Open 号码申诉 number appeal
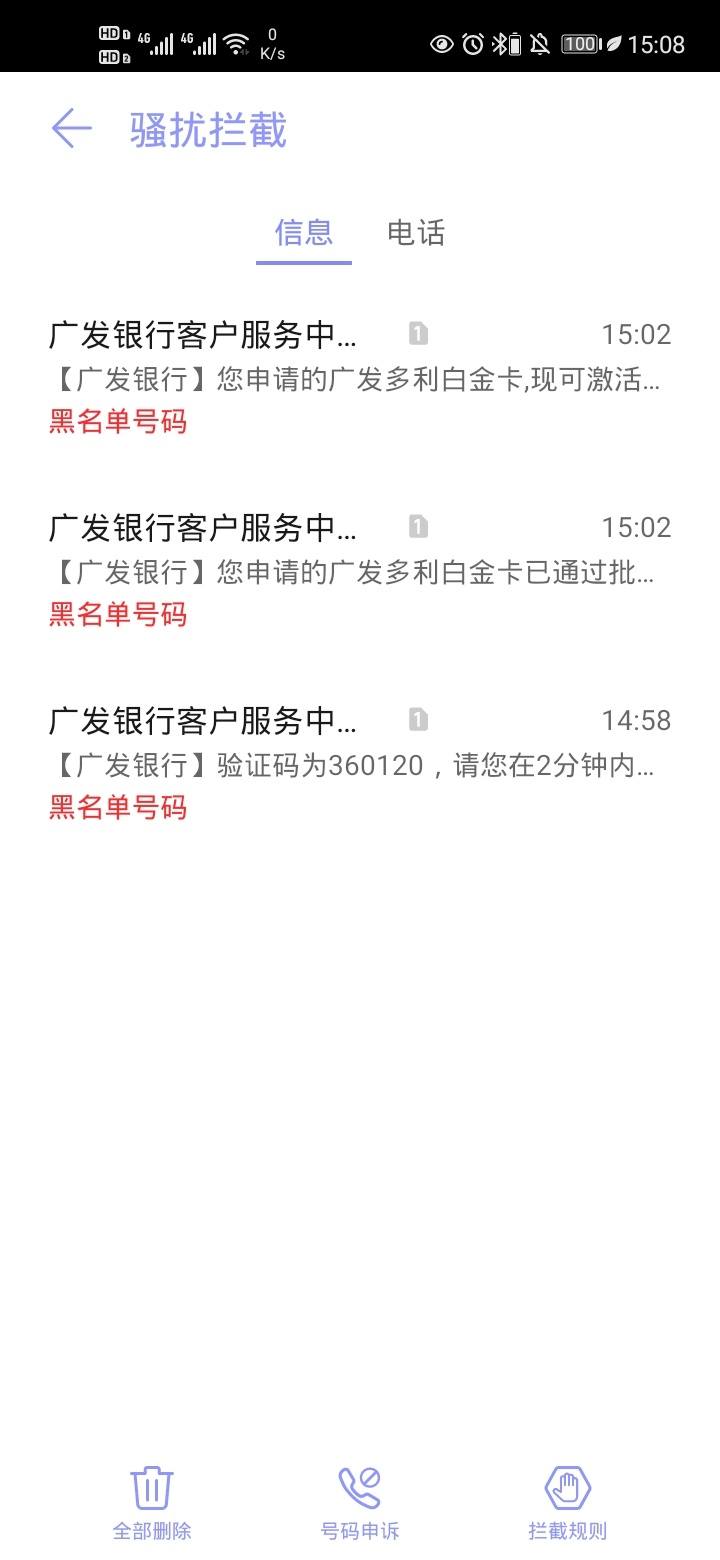Screen dimensions: 720x1560 click(360, 1503)
